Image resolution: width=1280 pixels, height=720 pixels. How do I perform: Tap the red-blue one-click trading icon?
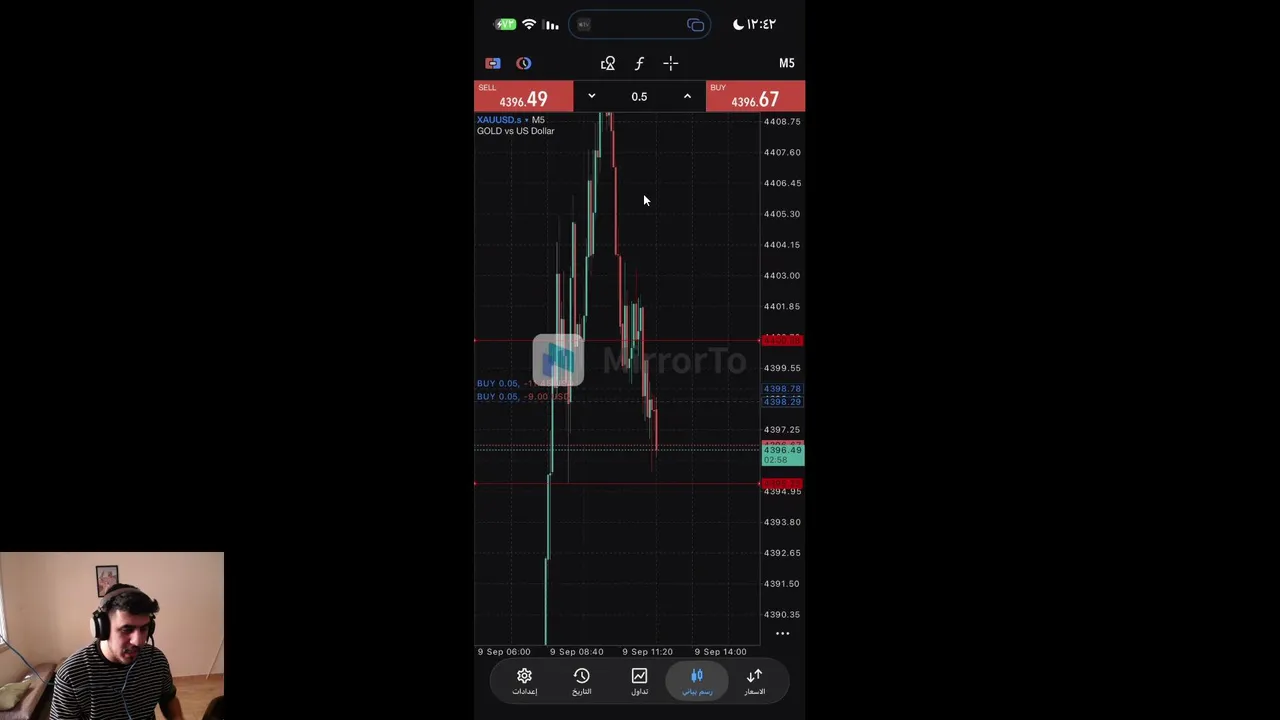[493, 63]
